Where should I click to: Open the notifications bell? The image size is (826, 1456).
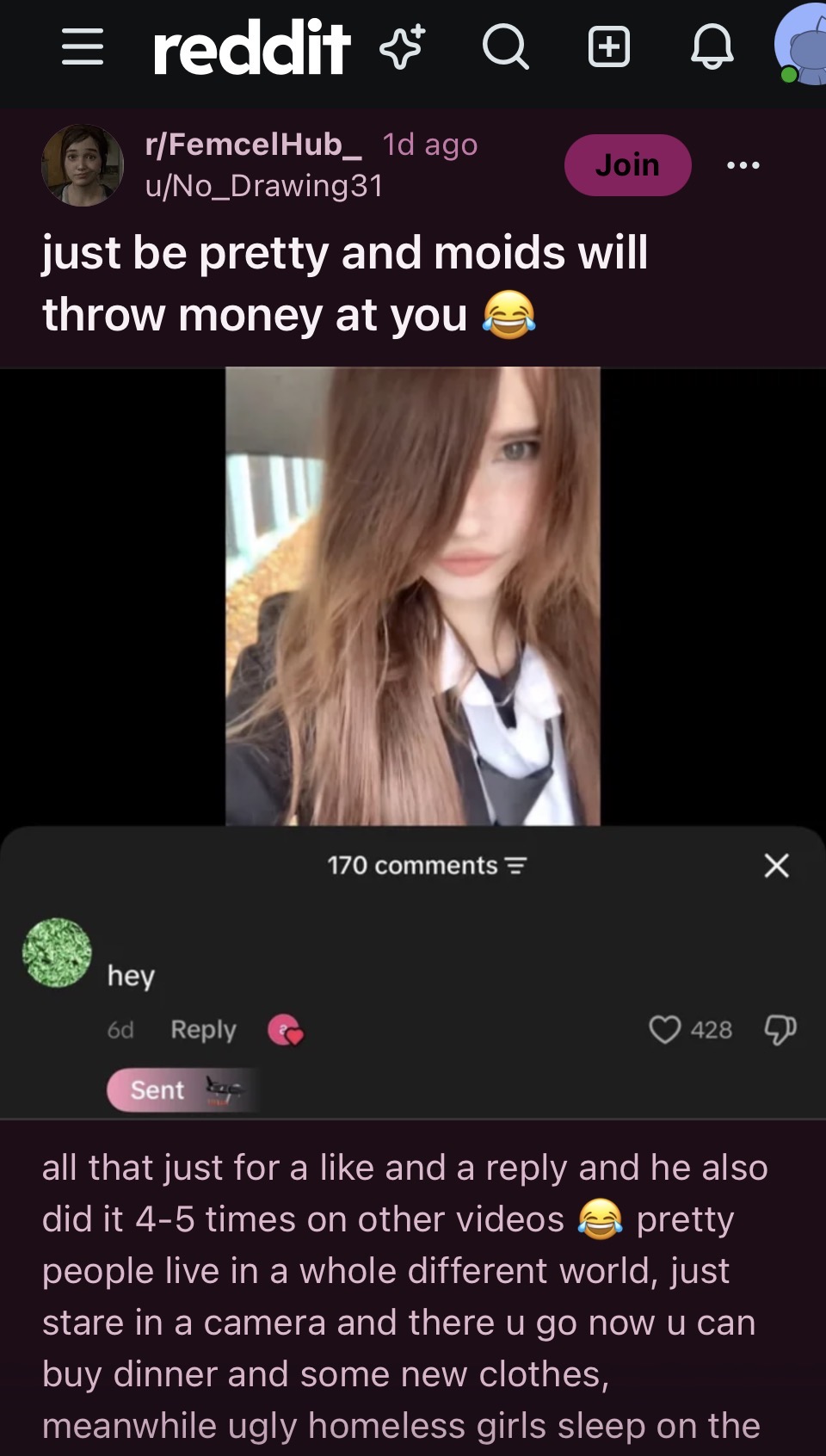tap(712, 46)
